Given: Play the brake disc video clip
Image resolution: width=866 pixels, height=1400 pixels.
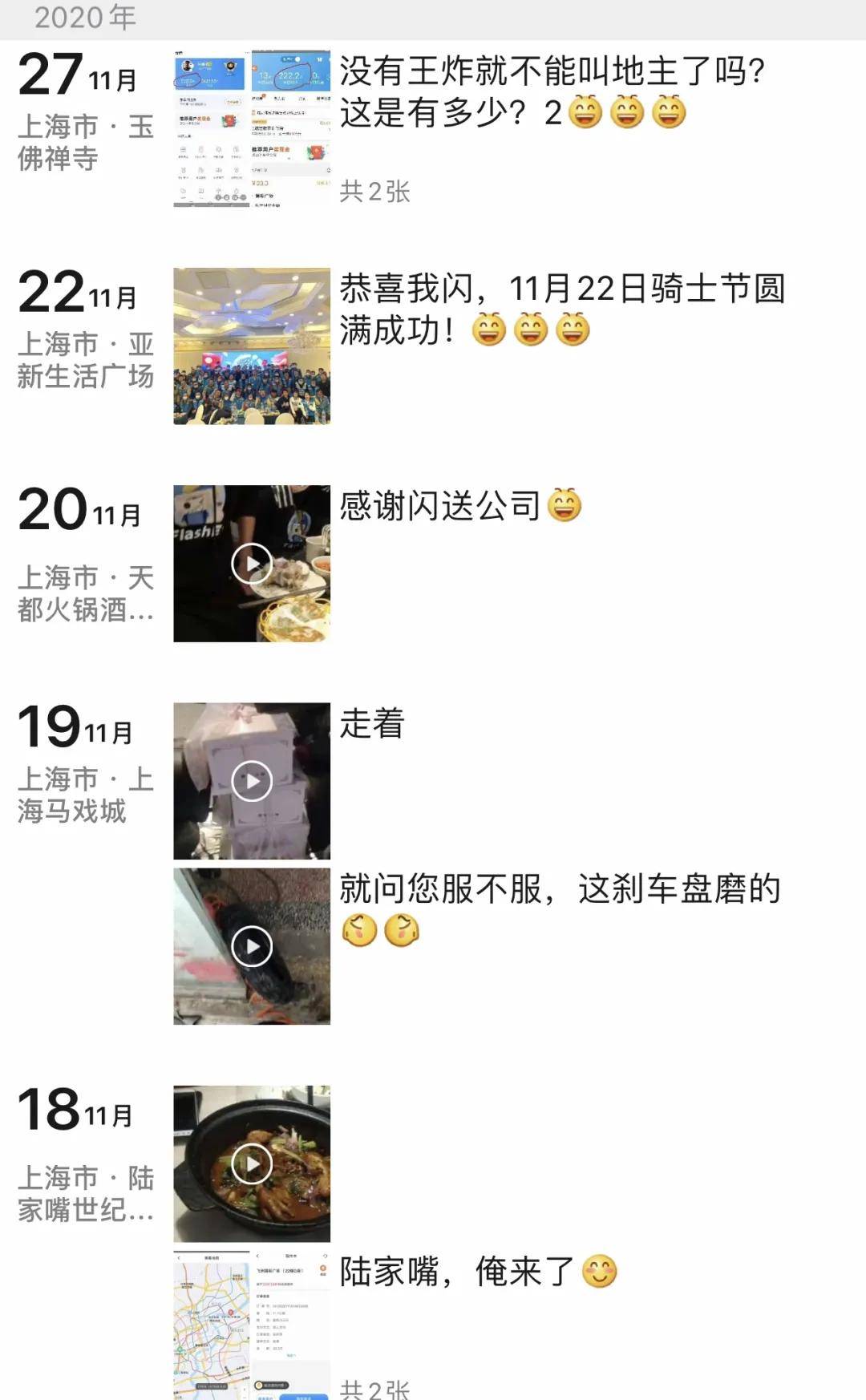Looking at the screenshot, I should (x=251, y=946).
